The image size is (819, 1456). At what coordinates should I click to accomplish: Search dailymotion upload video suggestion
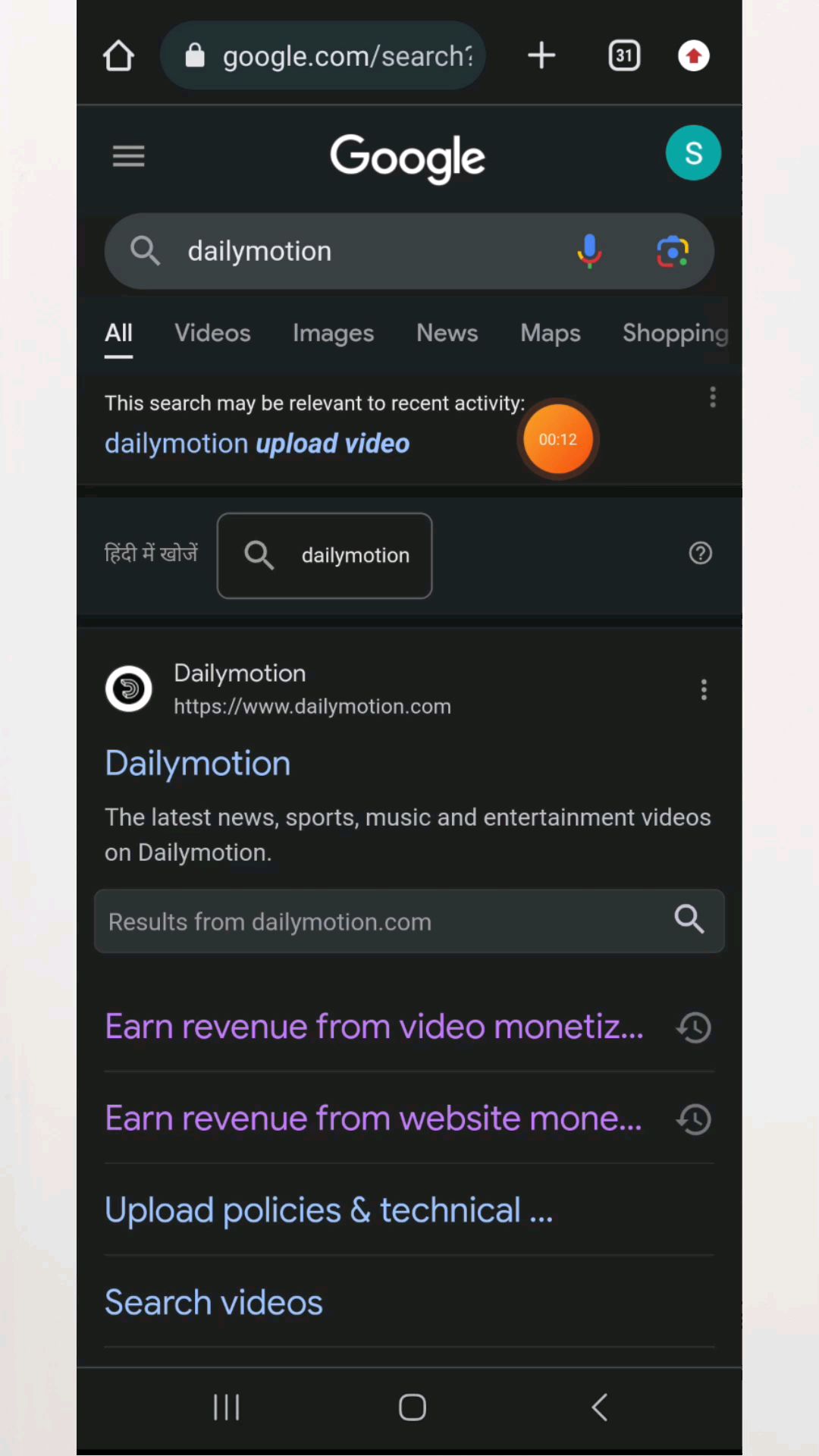pyautogui.click(x=257, y=444)
